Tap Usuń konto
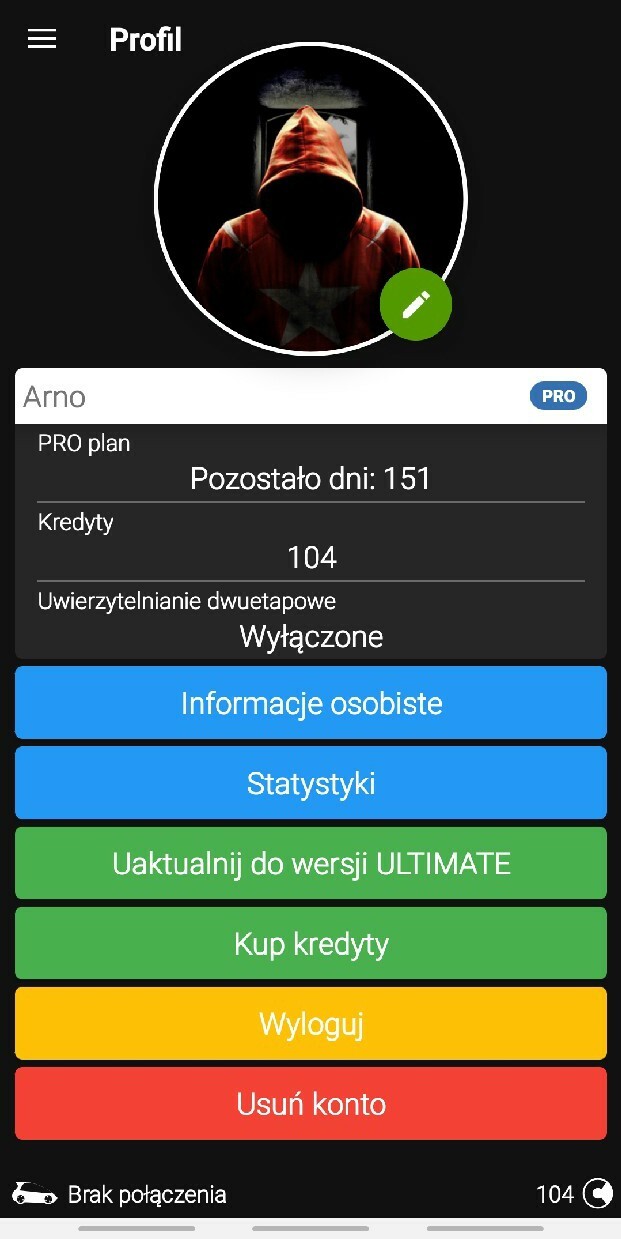621x1239 pixels. click(x=311, y=1103)
